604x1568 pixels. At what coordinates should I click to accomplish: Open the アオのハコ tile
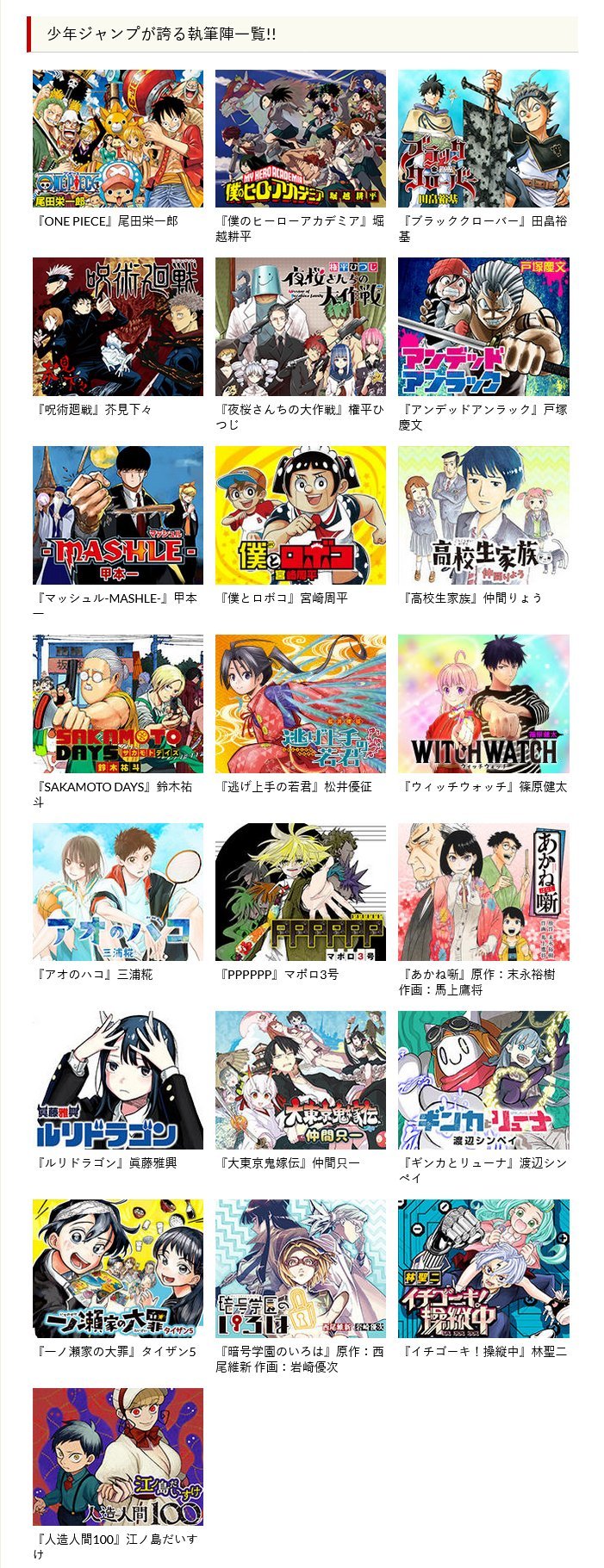(118, 892)
